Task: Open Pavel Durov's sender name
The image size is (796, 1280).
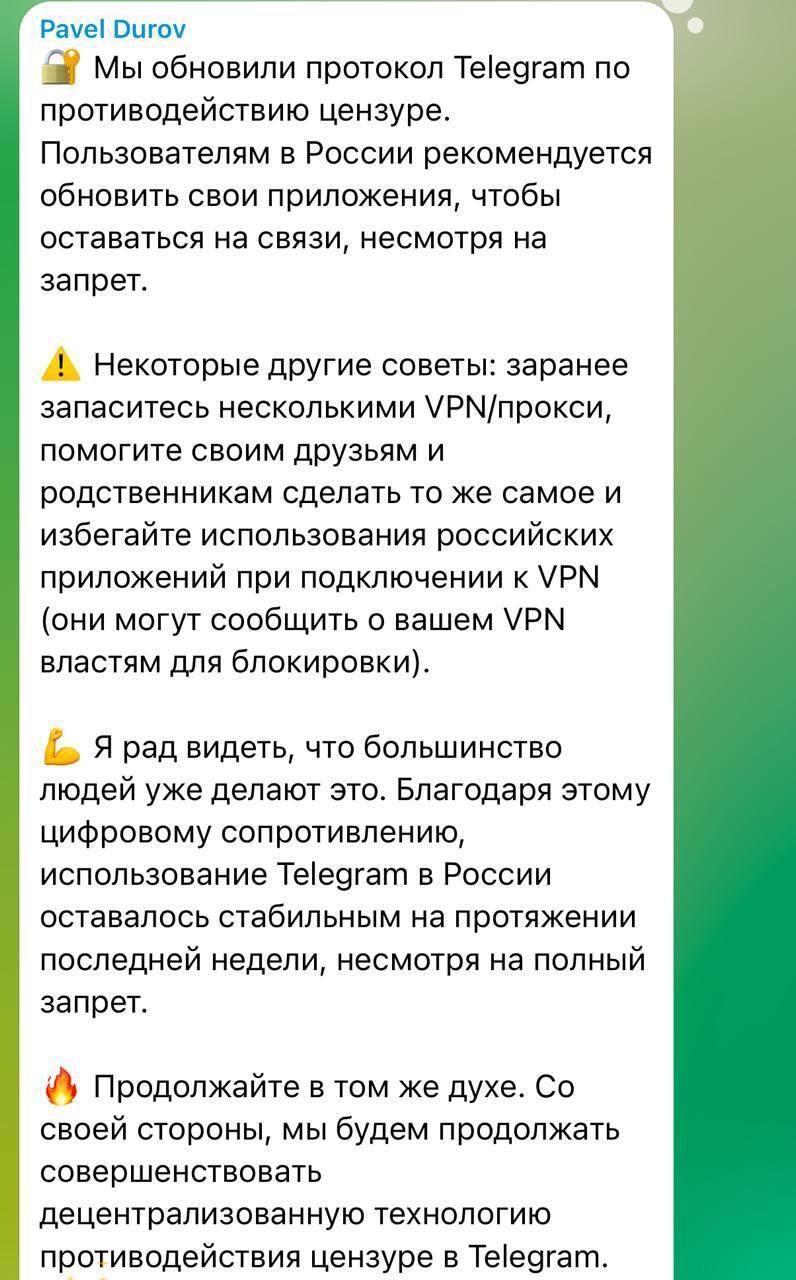Action: click(112, 30)
